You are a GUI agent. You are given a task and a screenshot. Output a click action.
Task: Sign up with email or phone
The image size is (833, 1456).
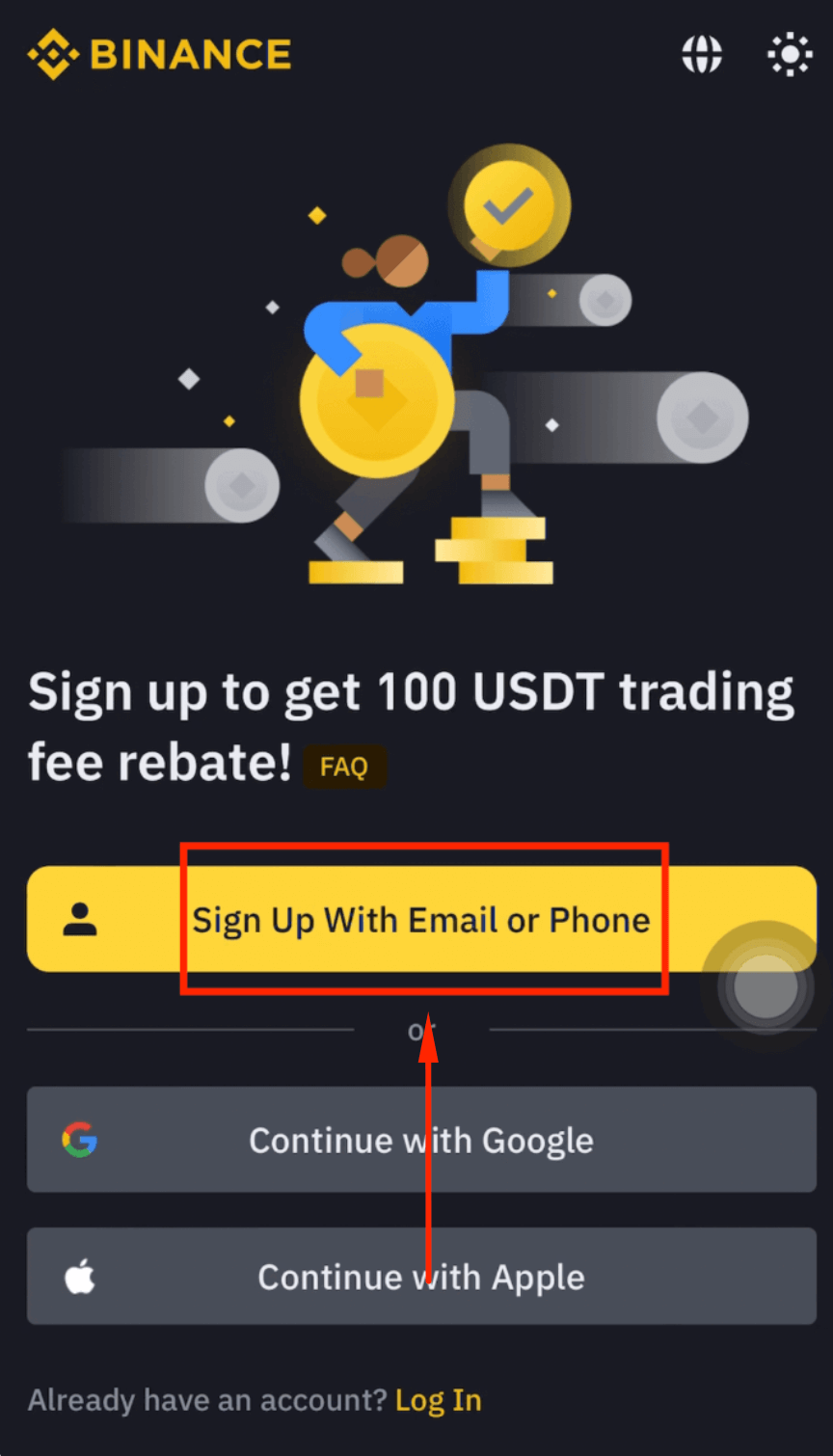421,919
